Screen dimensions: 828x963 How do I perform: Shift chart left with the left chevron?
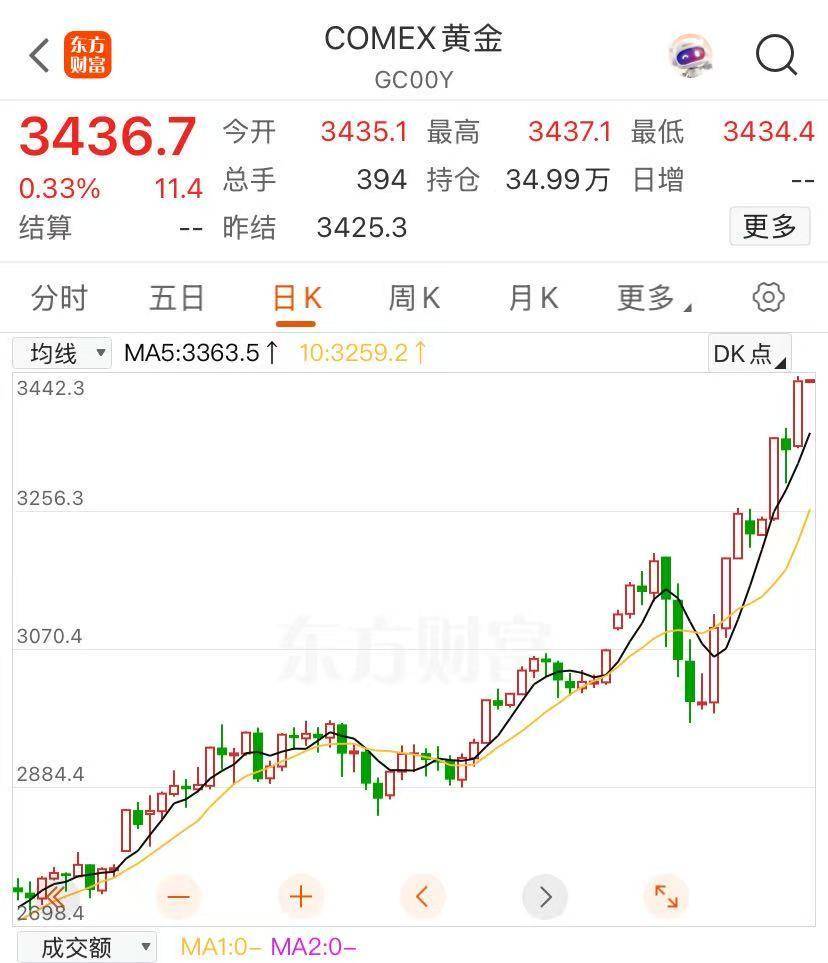click(x=423, y=897)
